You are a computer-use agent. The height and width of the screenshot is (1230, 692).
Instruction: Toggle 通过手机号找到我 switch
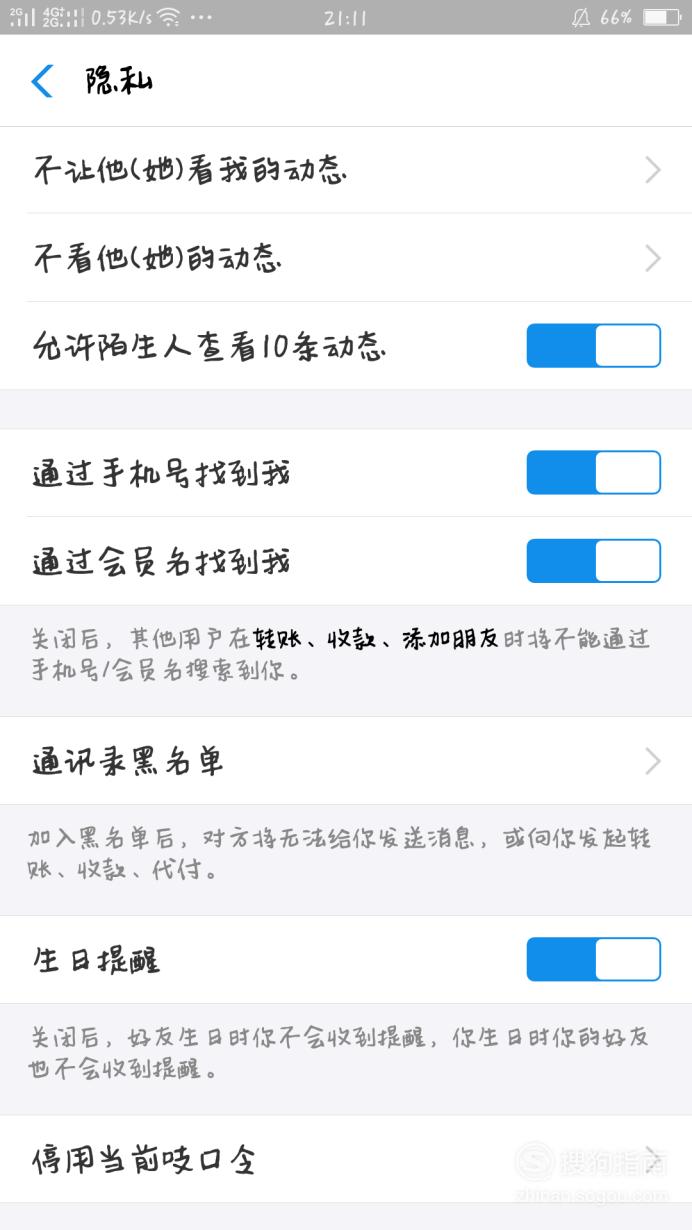pos(593,473)
